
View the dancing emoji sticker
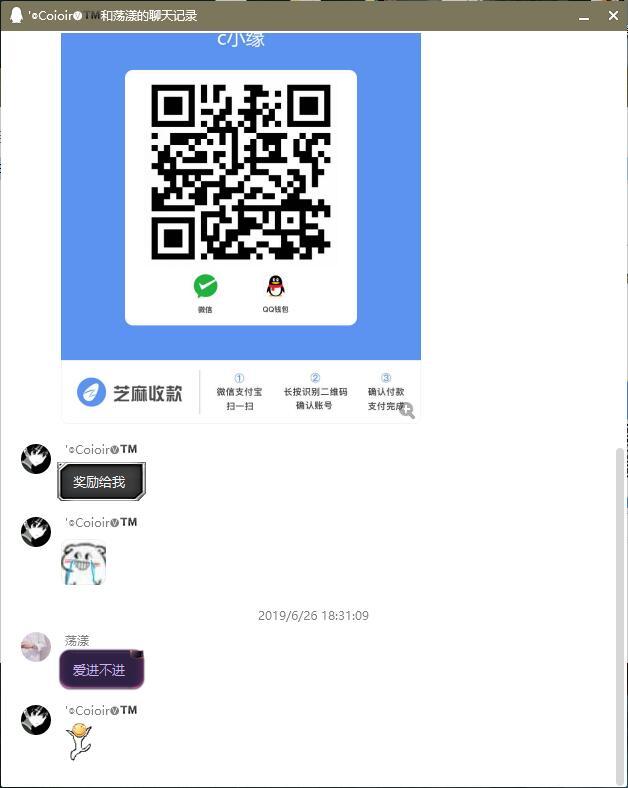pyautogui.click(x=79, y=741)
